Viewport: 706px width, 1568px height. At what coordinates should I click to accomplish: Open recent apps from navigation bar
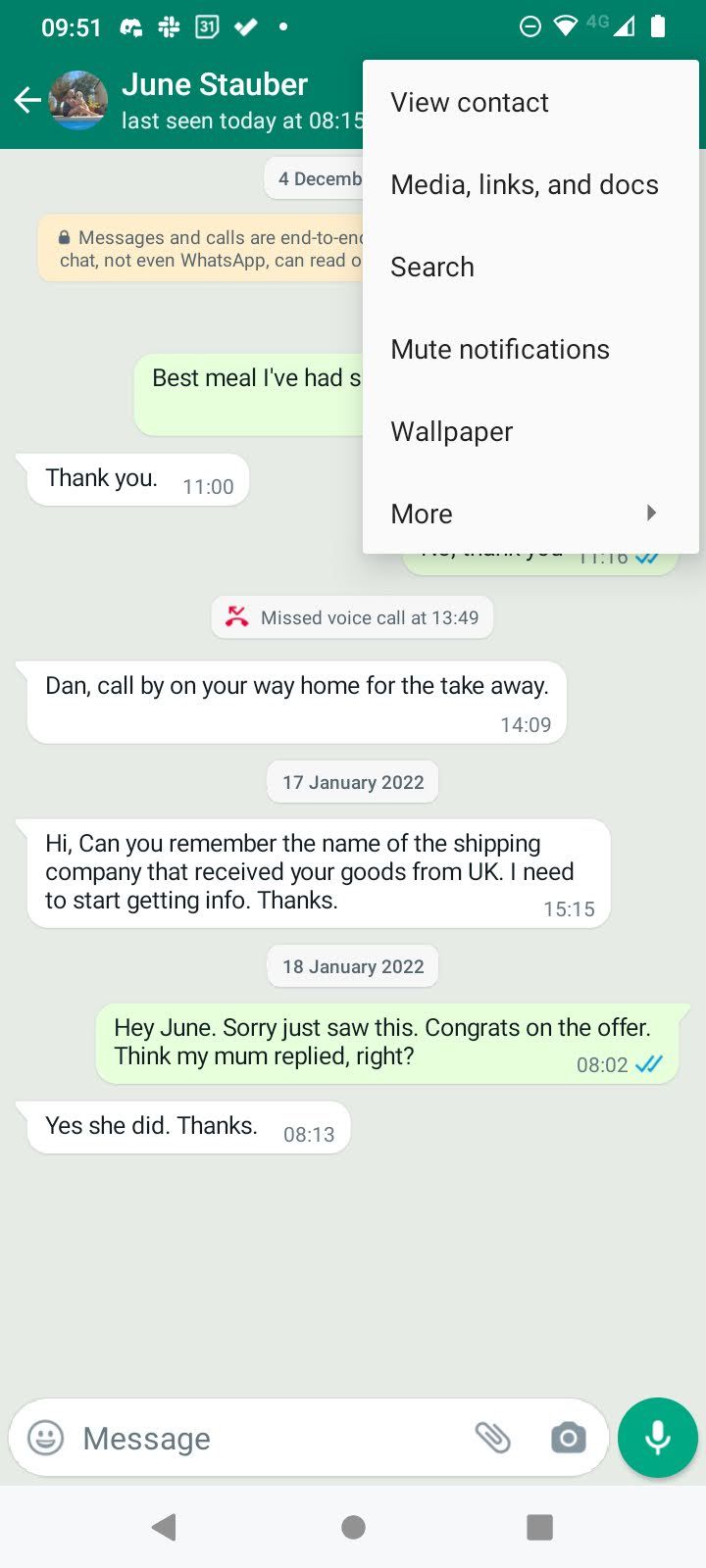539,1527
